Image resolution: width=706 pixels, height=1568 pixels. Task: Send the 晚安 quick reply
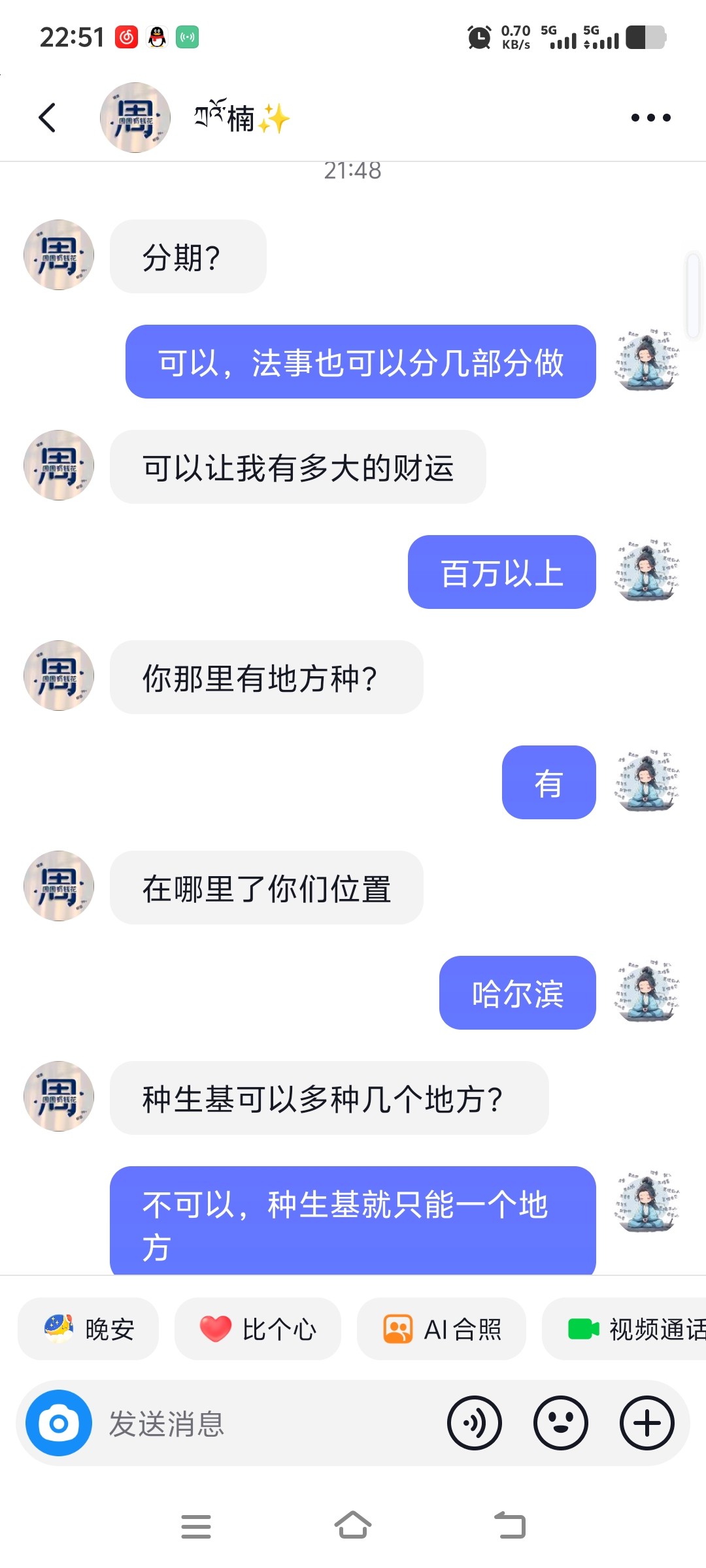coord(88,1329)
